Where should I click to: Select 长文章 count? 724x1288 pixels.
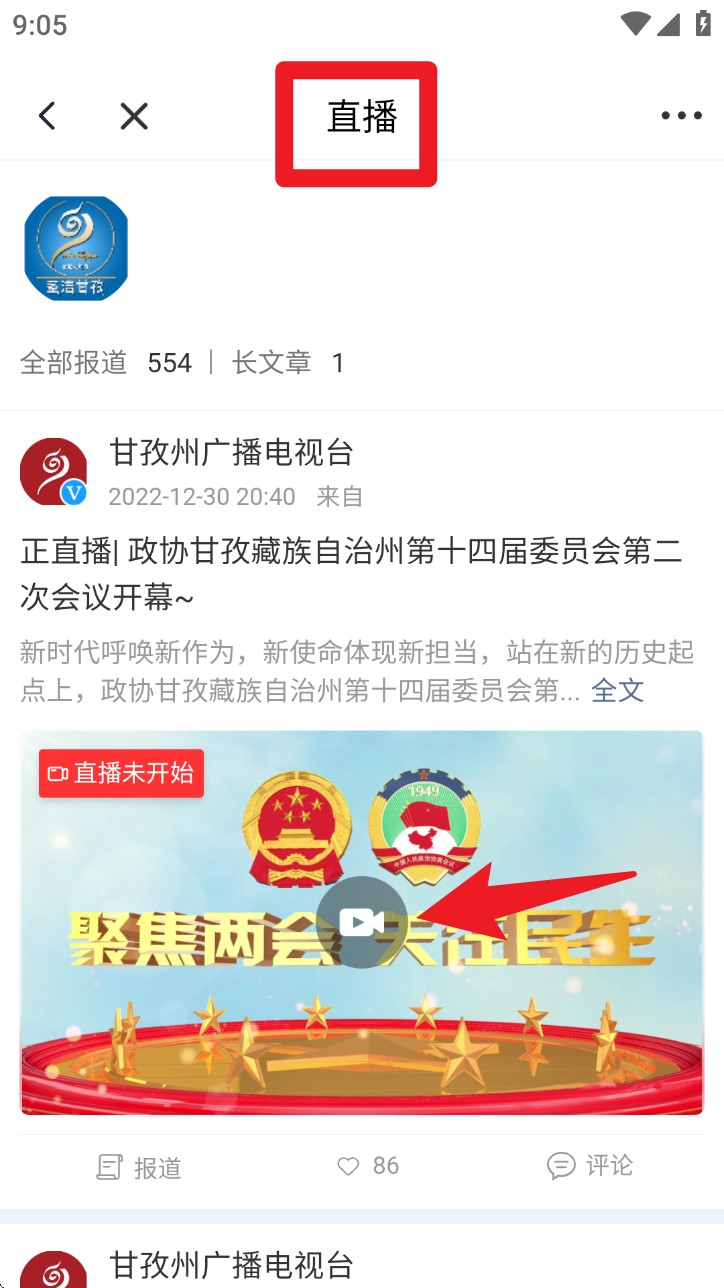tap(288, 362)
